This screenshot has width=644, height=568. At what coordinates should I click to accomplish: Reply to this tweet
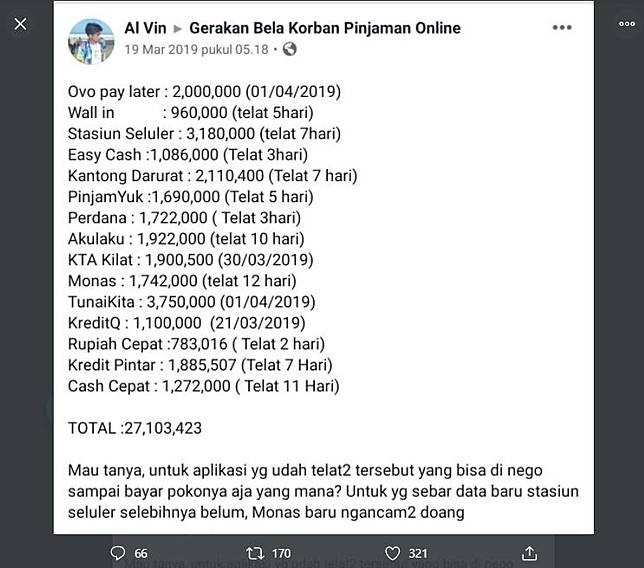[x=118, y=552]
